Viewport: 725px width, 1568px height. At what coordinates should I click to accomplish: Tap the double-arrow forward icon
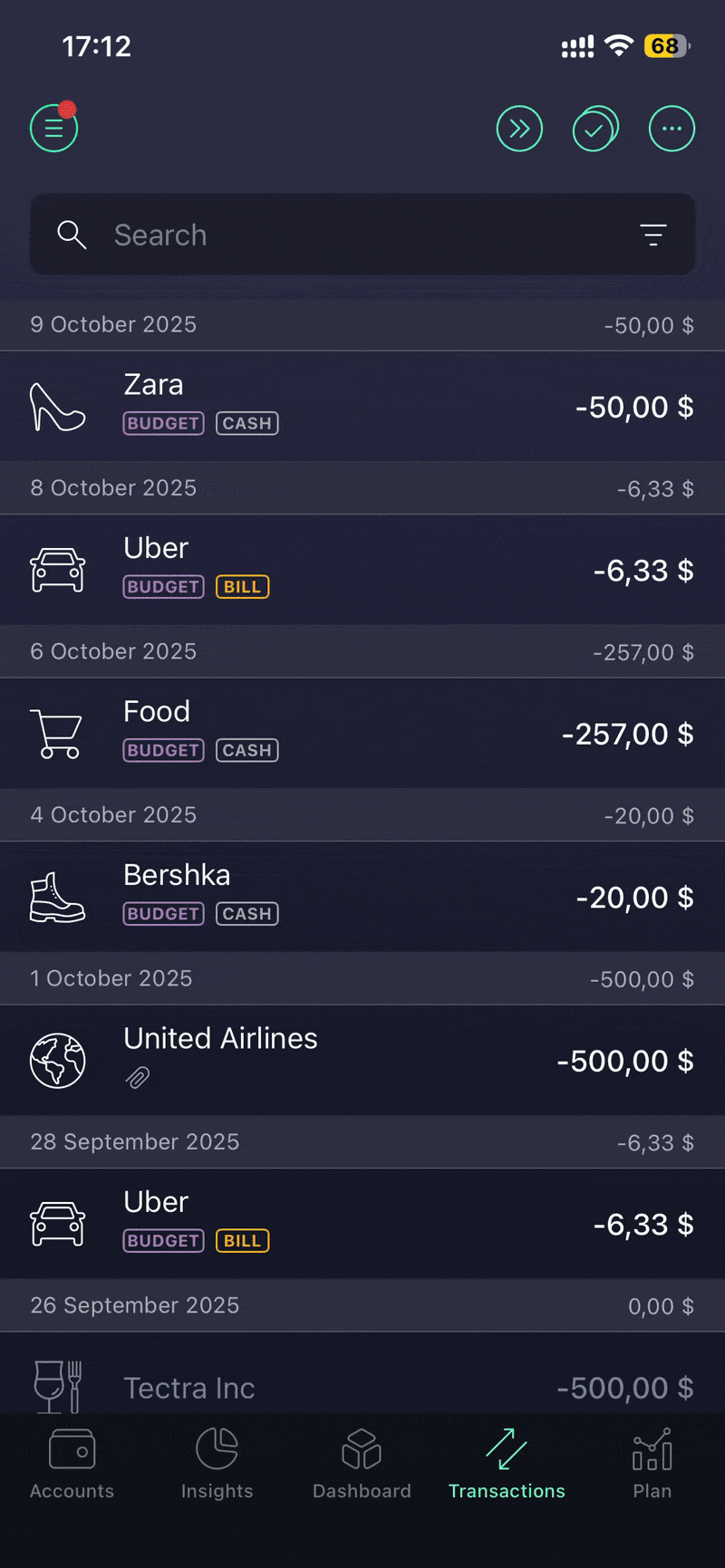[x=519, y=129]
